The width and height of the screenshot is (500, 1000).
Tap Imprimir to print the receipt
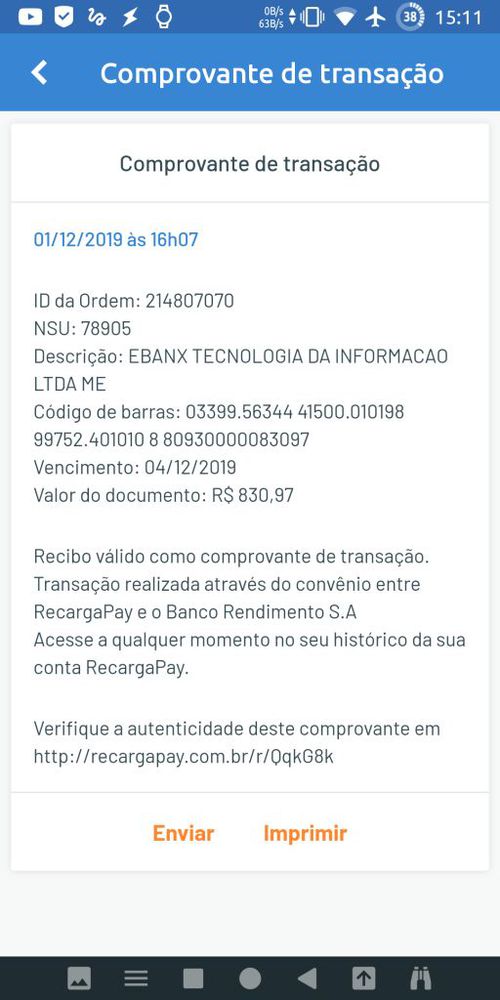coord(305,834)
